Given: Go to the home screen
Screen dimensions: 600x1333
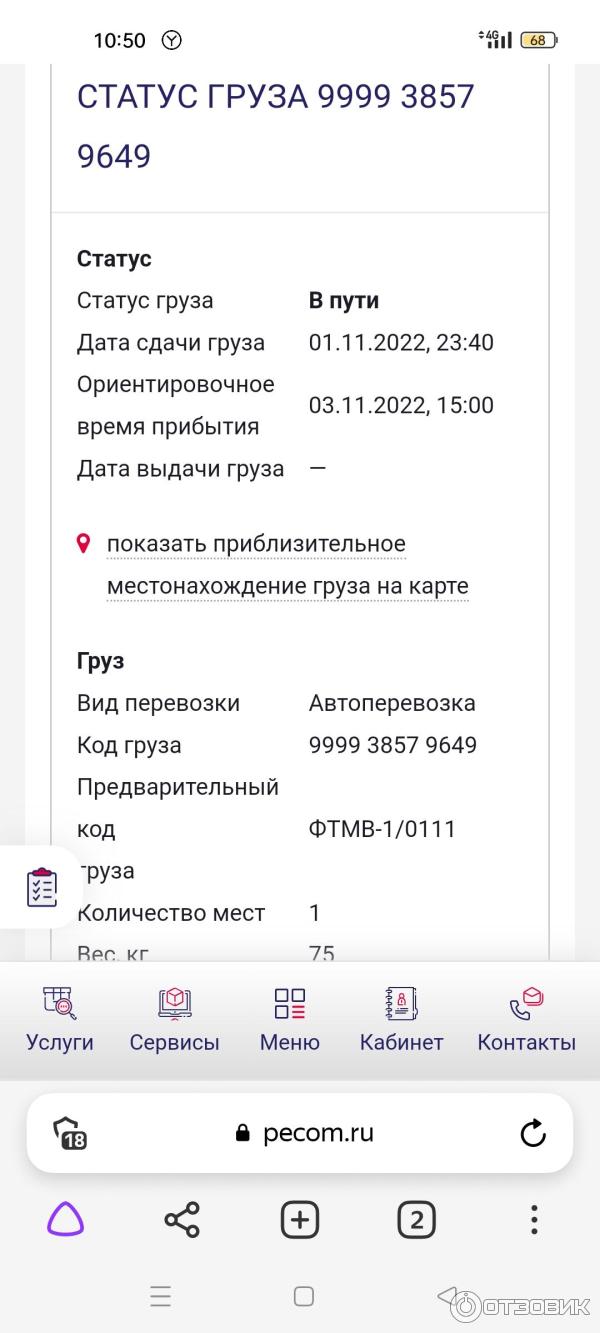Looking at the screenshot, I should point(304,1297).
